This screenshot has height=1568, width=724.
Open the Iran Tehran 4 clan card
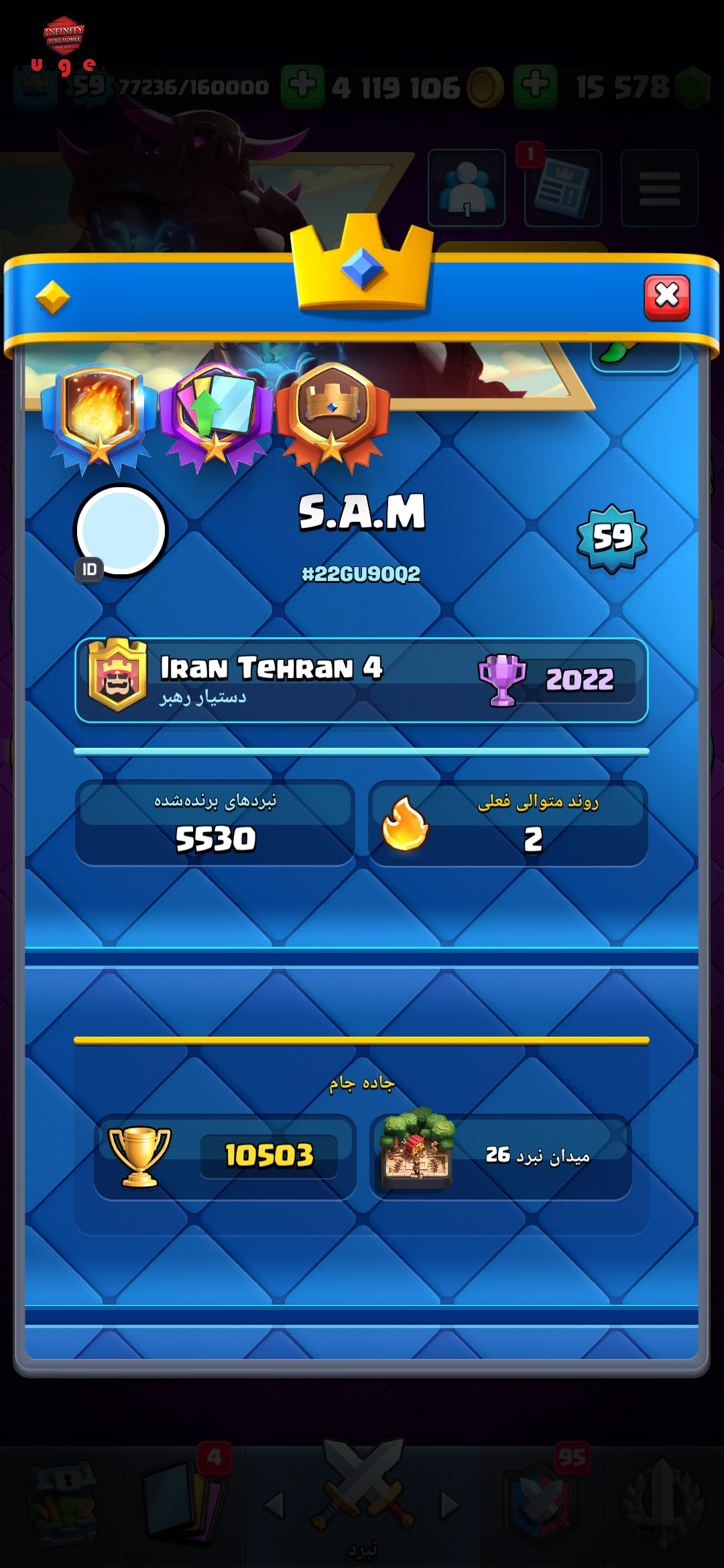tap(361, 680)
